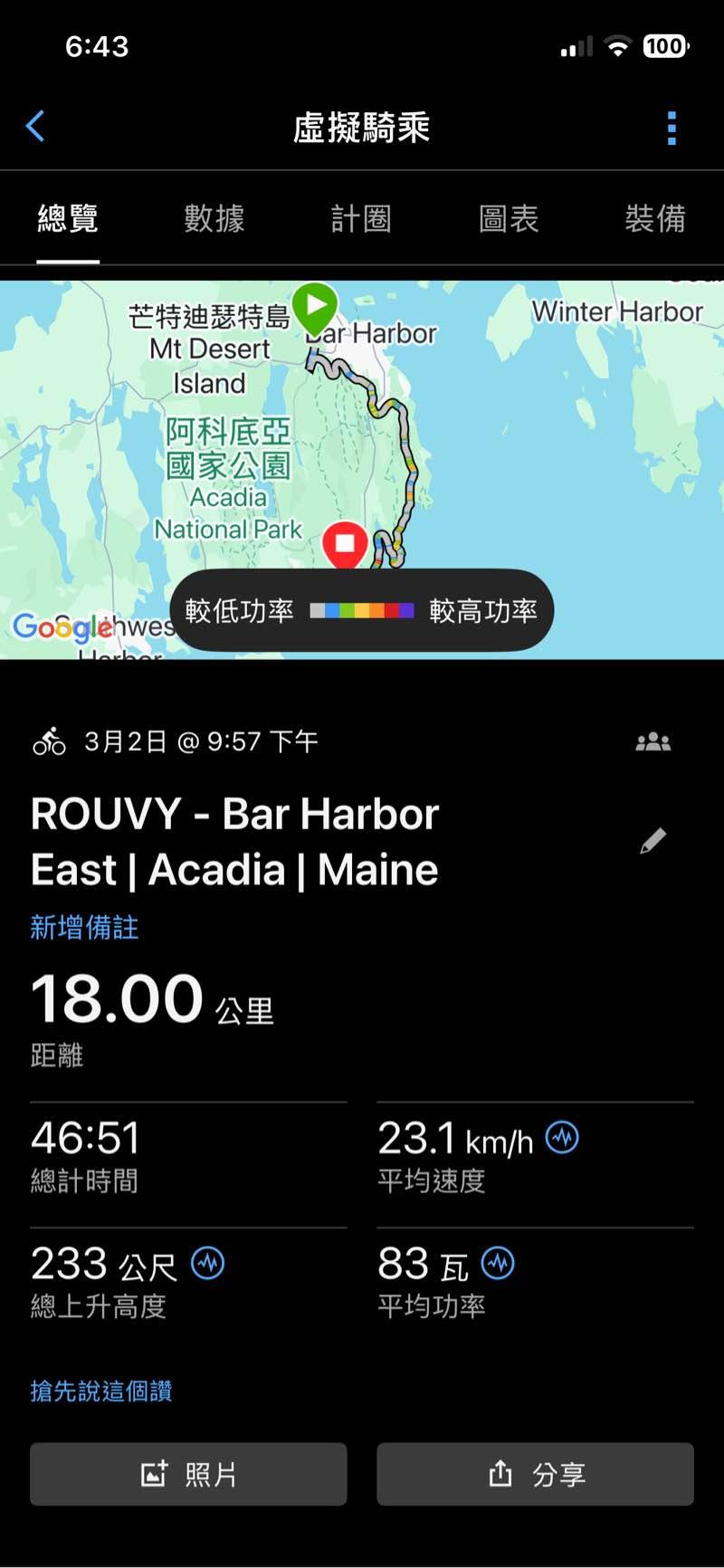Viewport: 724px width, 1568px height.
Task: Open the three-dot overflow menu
Action: (672, 129)
